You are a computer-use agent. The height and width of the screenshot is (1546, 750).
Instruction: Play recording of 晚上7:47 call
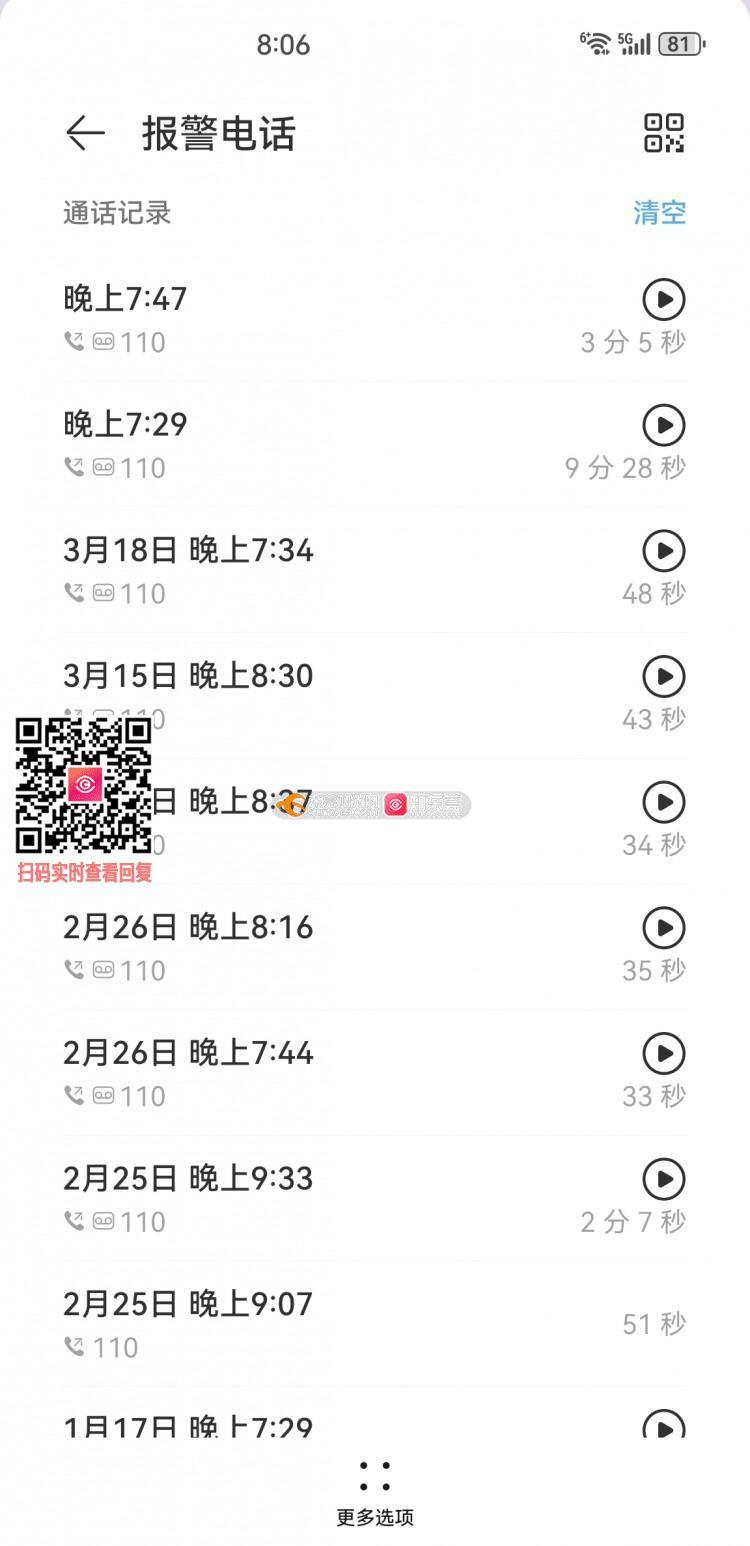click(x=663, y=299)
